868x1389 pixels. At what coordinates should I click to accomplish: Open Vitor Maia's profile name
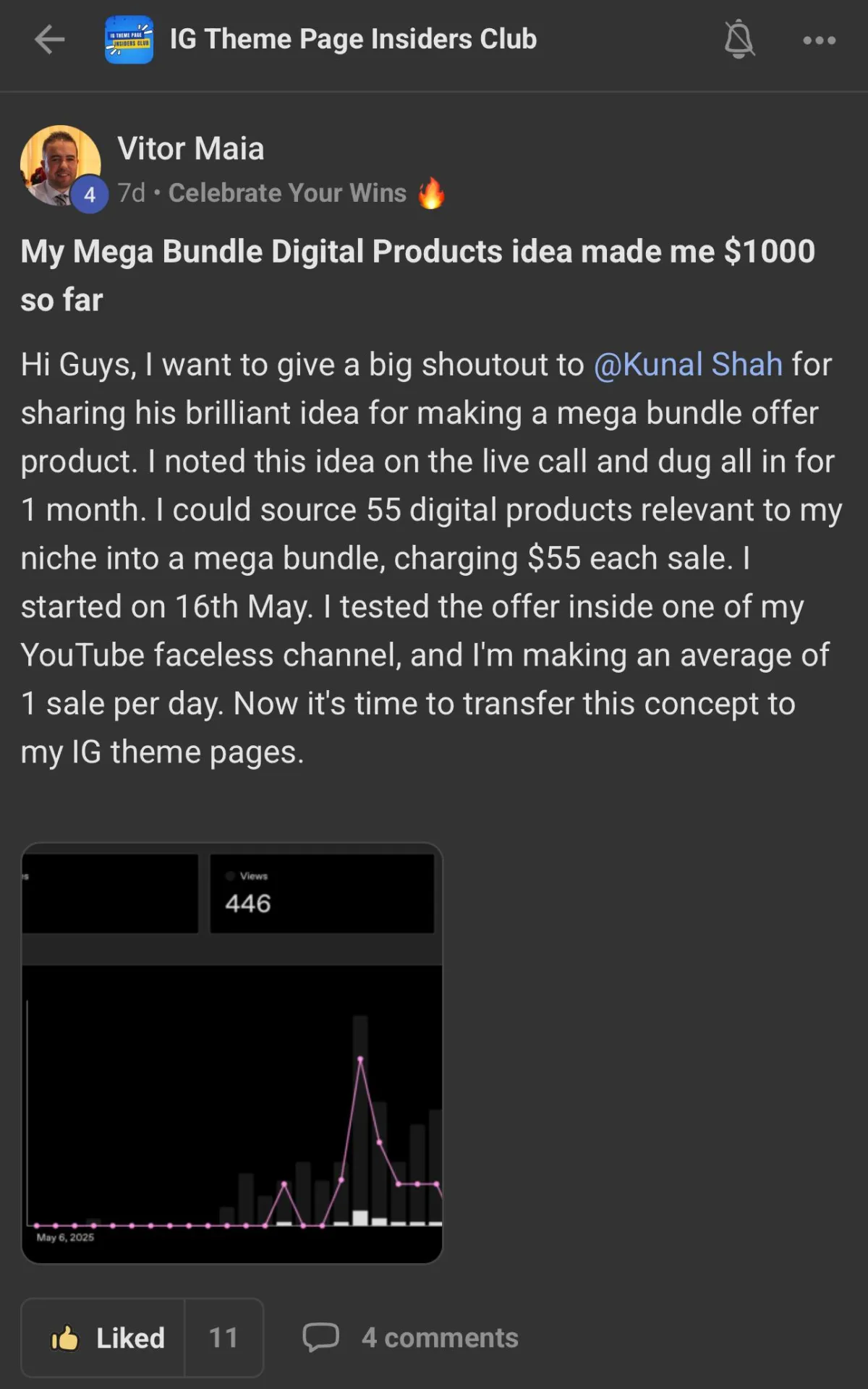[190, 148]
